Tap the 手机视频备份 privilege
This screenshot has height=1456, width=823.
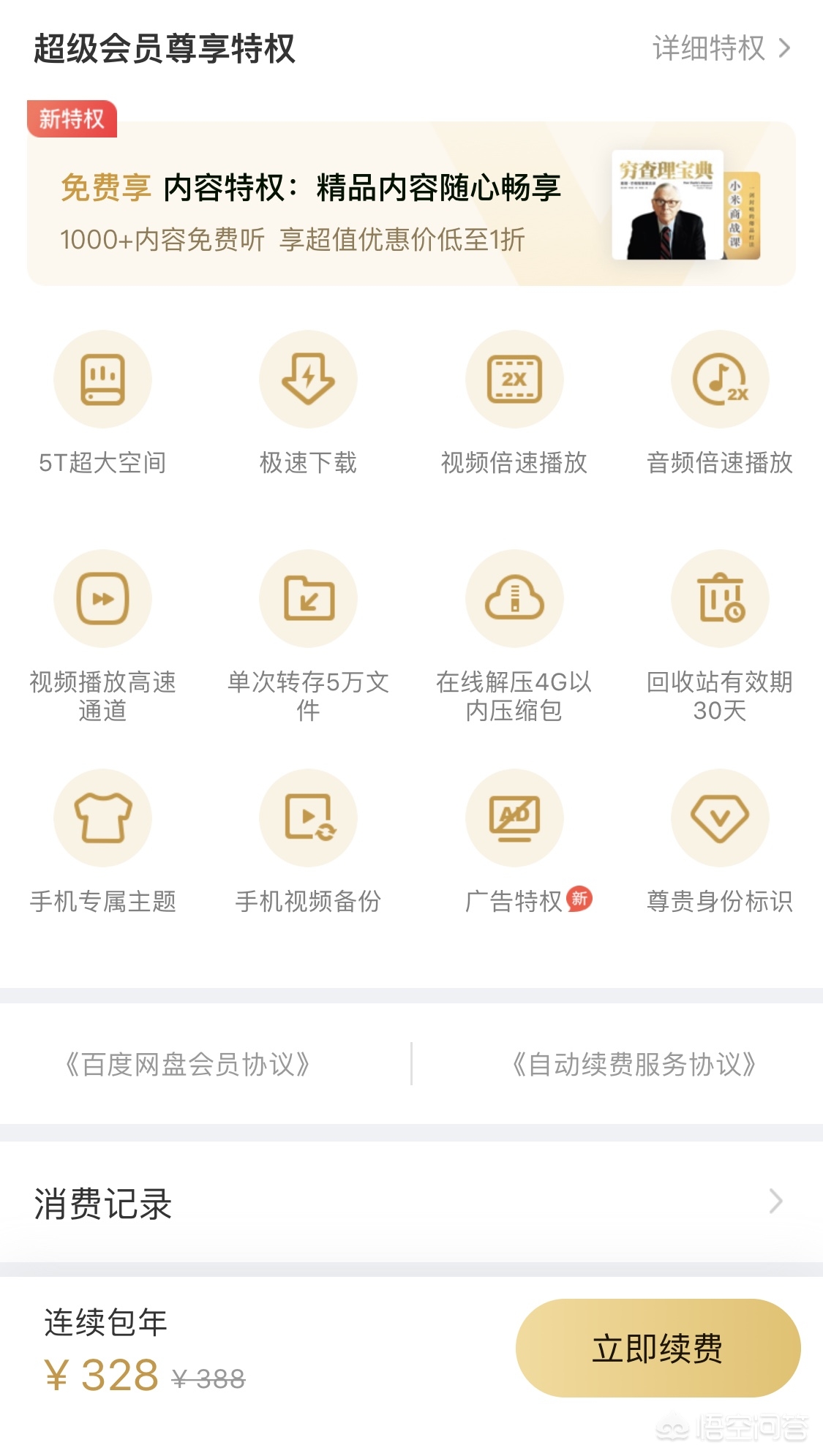308,818
